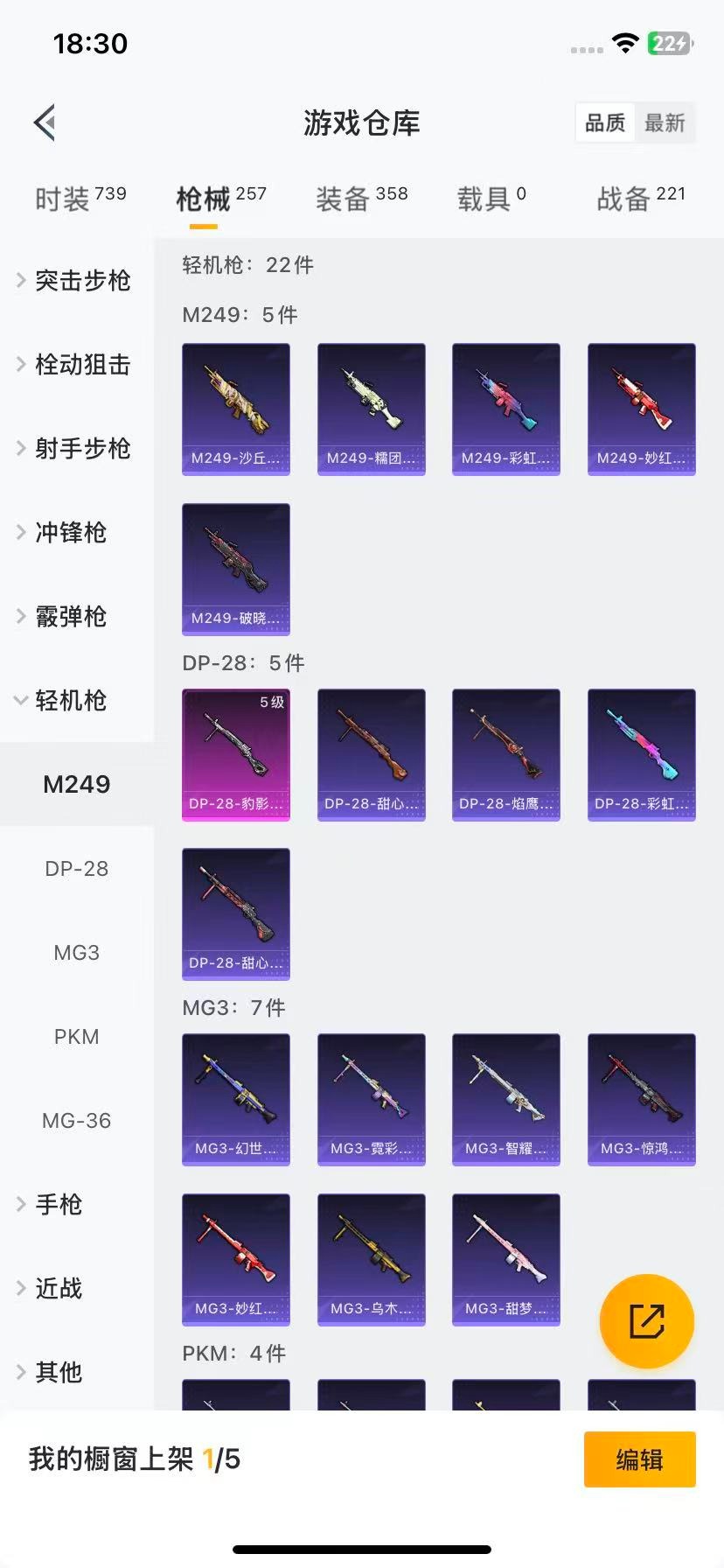This screenshot has width=724, height=1568.
Task: Choose the MG-36 subcategory
Action: (77, 1121)
